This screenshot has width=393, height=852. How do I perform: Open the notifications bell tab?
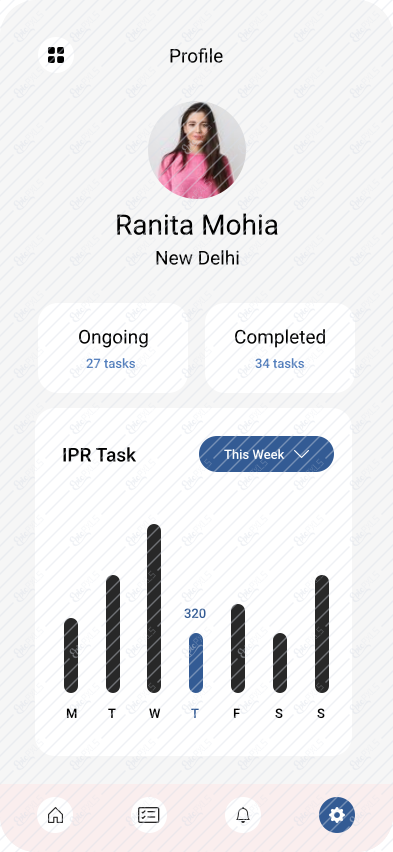click(x=243, y=815)
